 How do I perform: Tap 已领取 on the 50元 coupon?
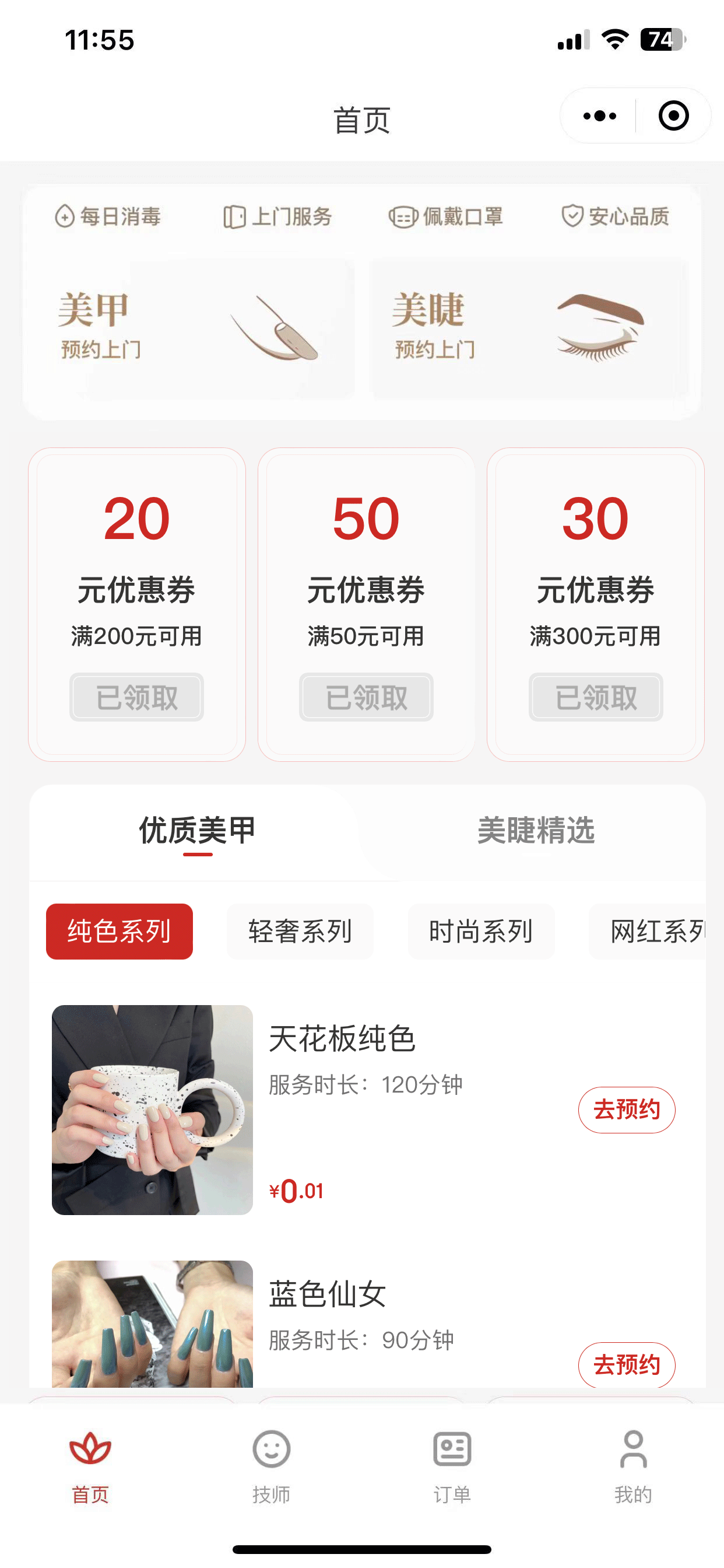pos(366,697)
